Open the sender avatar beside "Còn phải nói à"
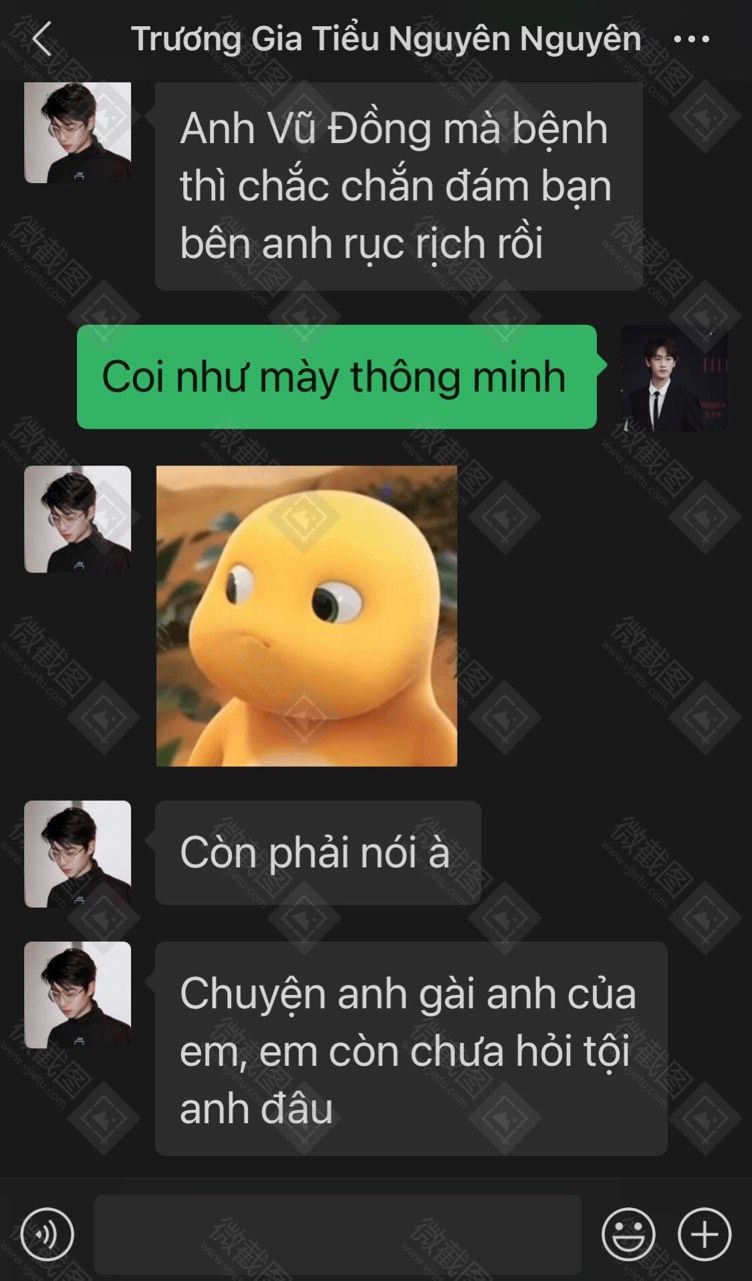This screenshot has width=752, height=1281. point(77,854)
